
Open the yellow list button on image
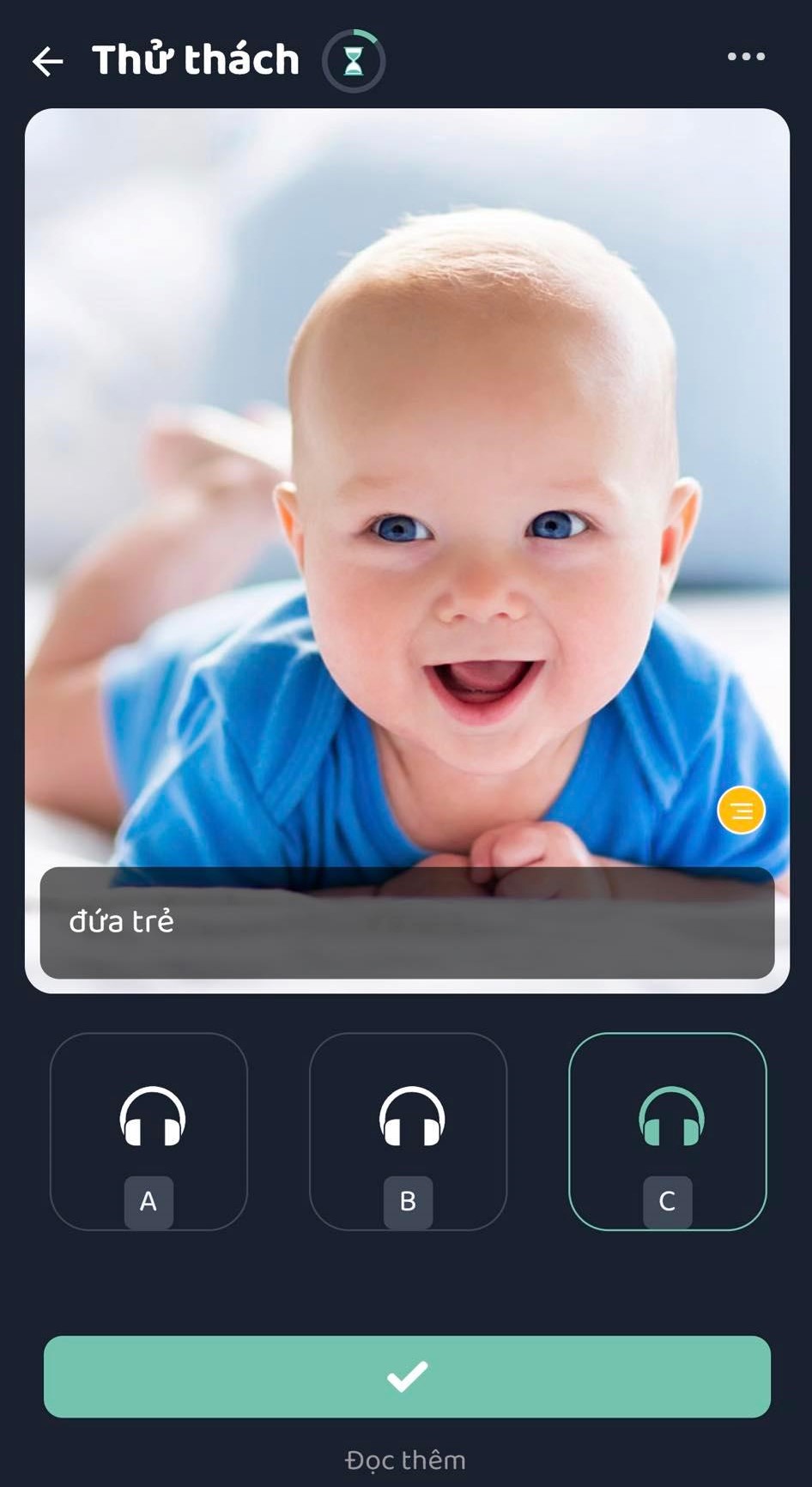(x=741, y=810)
